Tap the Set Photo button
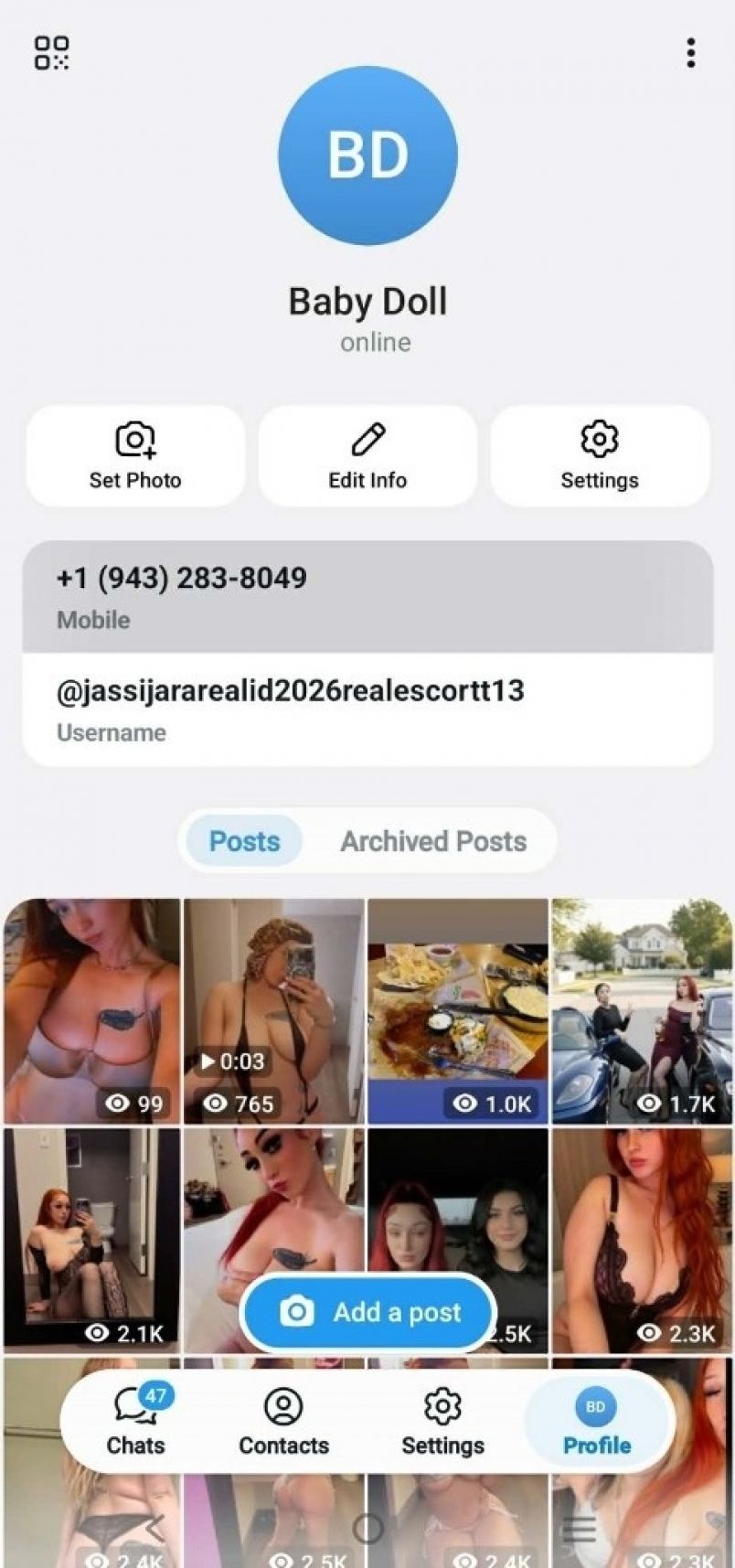Screen dimensions: 735x1568 click(135, 456)
